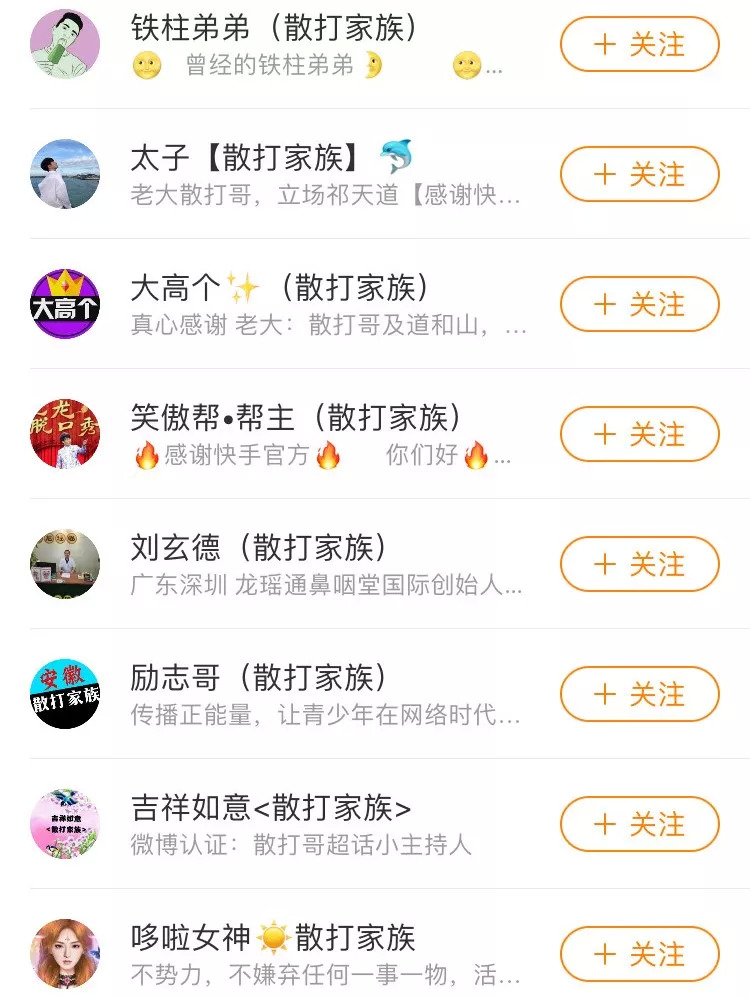Tap 关注 next to 大高个（散打家族）

(x=639, y=304)
